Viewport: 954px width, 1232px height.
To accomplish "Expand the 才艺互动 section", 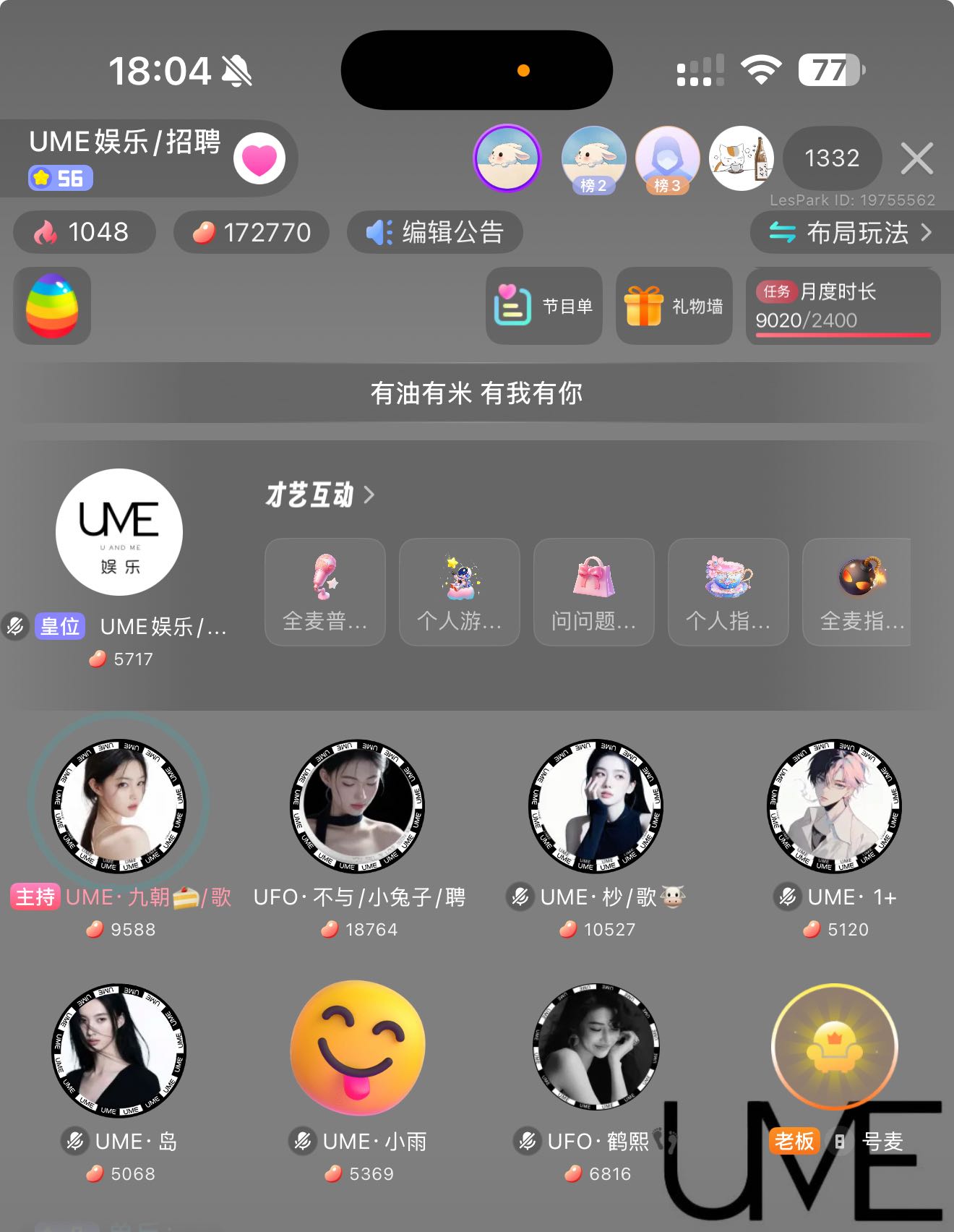I will tap(320, 495).
